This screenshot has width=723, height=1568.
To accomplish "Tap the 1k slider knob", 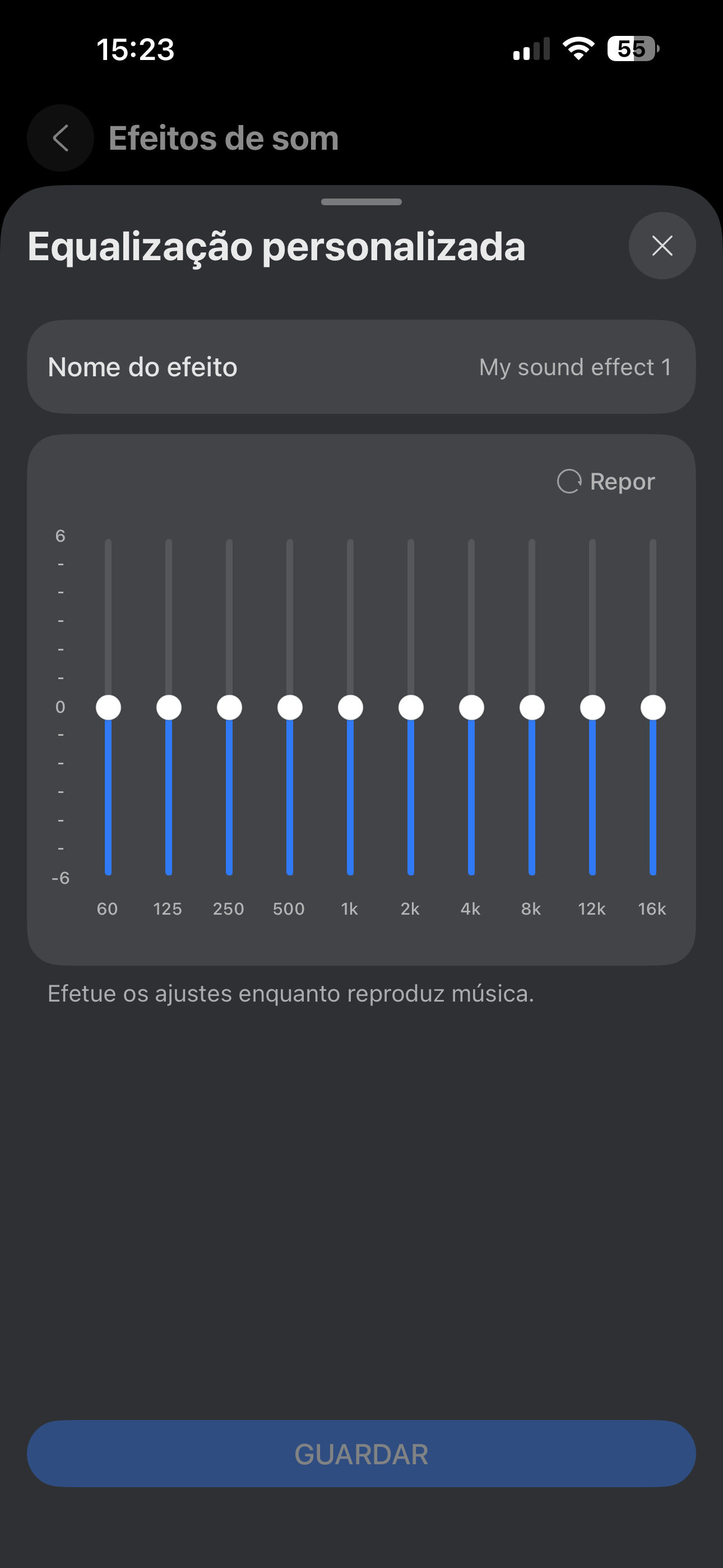I will pos(350,707).
